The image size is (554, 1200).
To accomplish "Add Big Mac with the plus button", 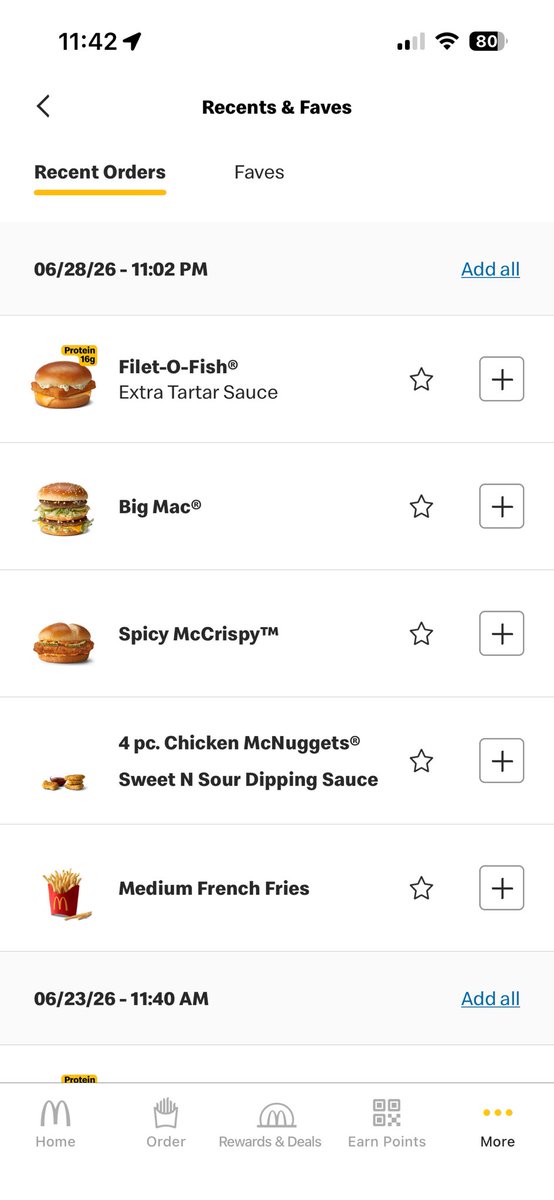I will [x=502, y=506].
